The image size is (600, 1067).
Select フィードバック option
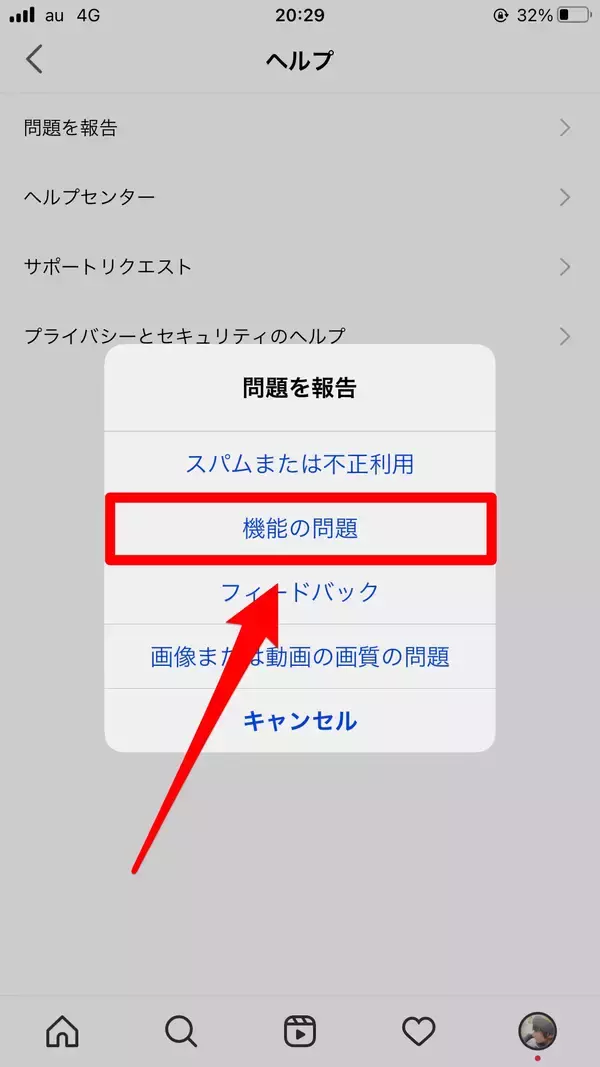[x=300, y=592]
